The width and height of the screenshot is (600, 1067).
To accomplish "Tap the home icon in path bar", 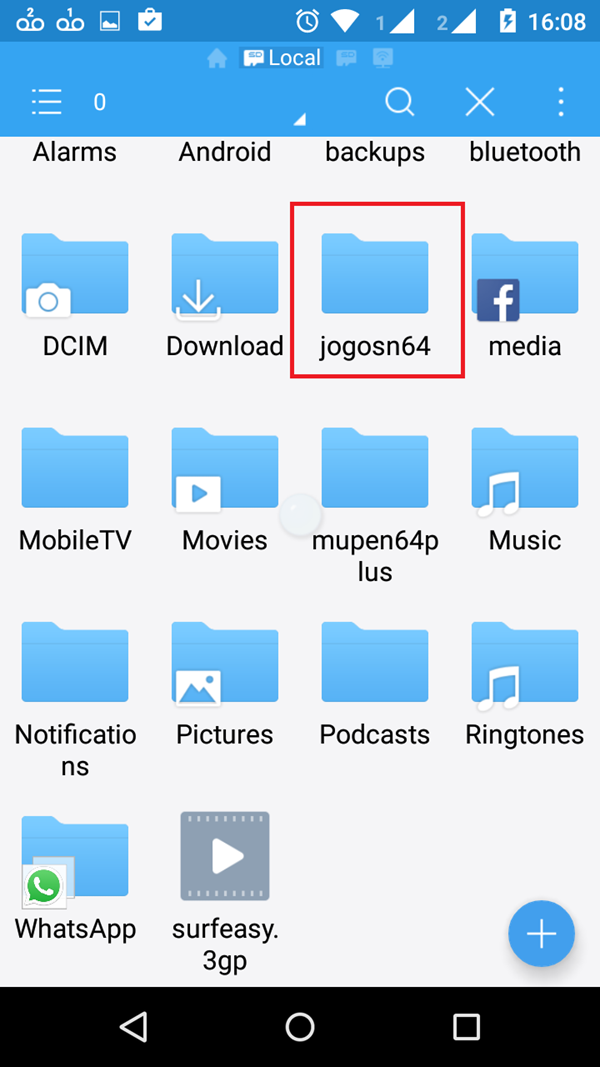I will [x=217, y=59].
